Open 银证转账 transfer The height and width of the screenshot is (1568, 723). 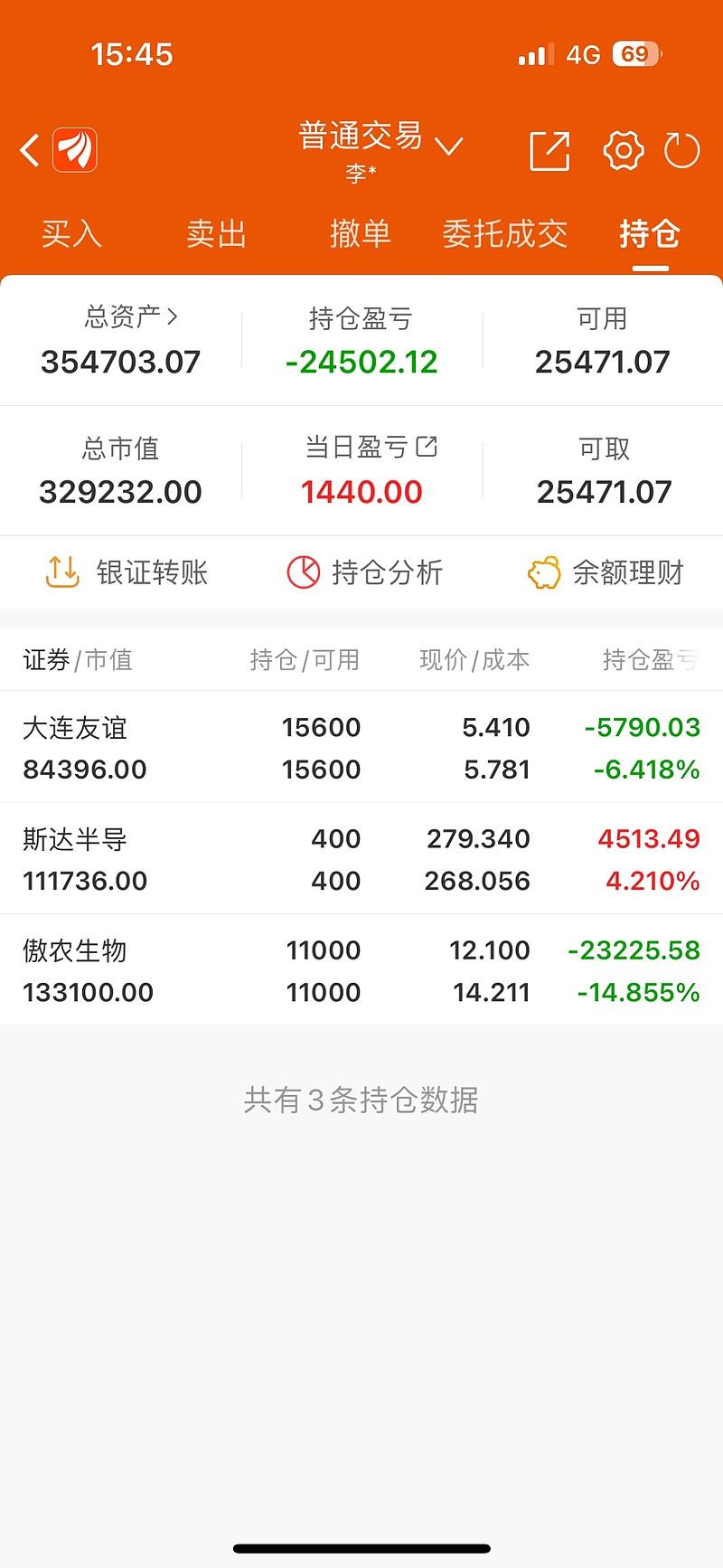[x=127, y=572]
